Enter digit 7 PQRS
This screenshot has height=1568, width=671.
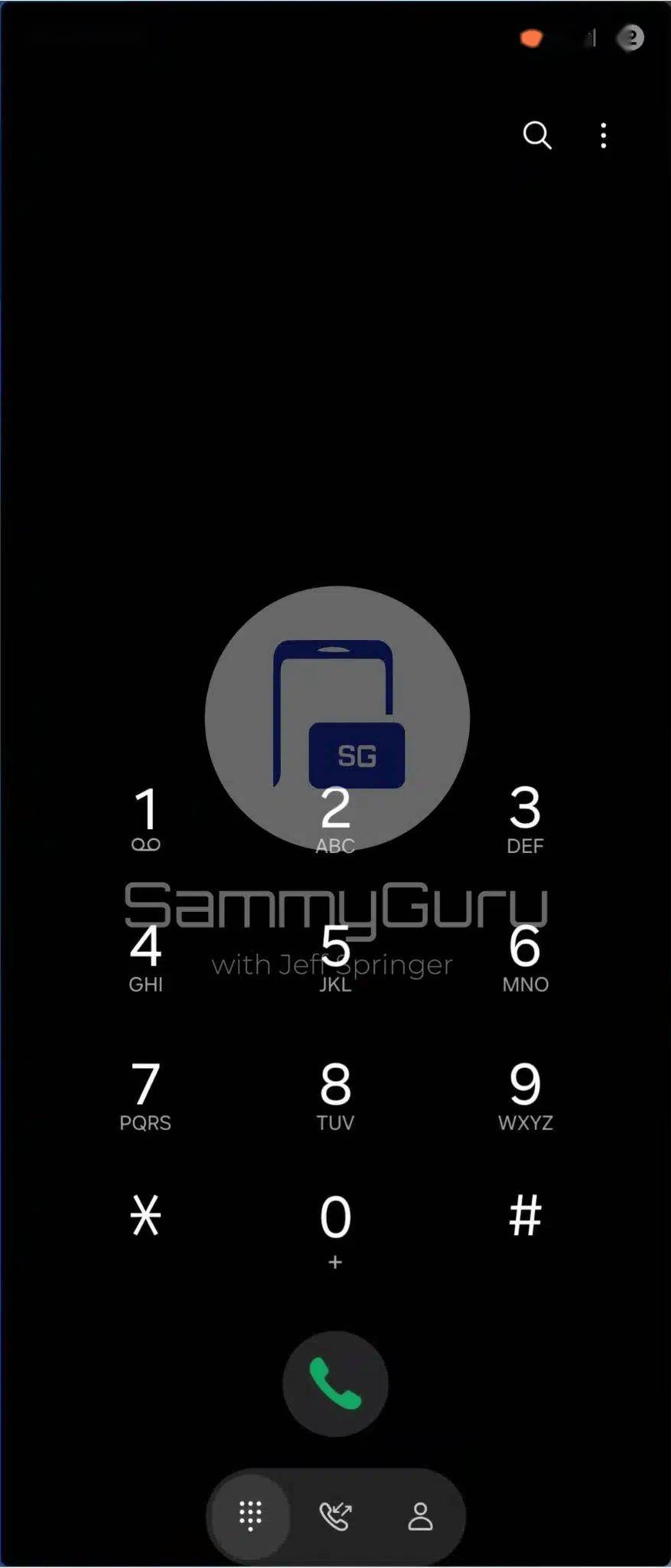coord(145,1095)
